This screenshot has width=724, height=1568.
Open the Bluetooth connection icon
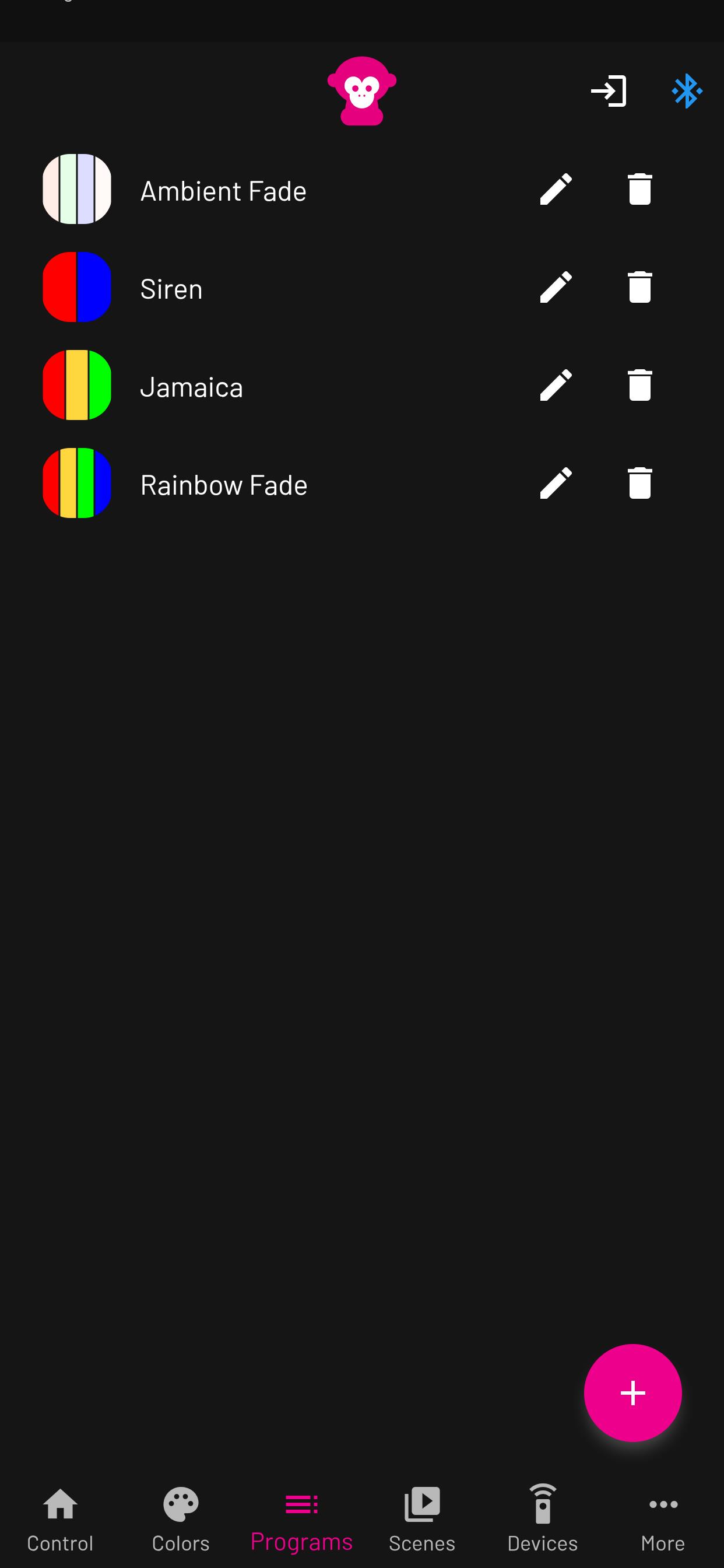point(687,92)
